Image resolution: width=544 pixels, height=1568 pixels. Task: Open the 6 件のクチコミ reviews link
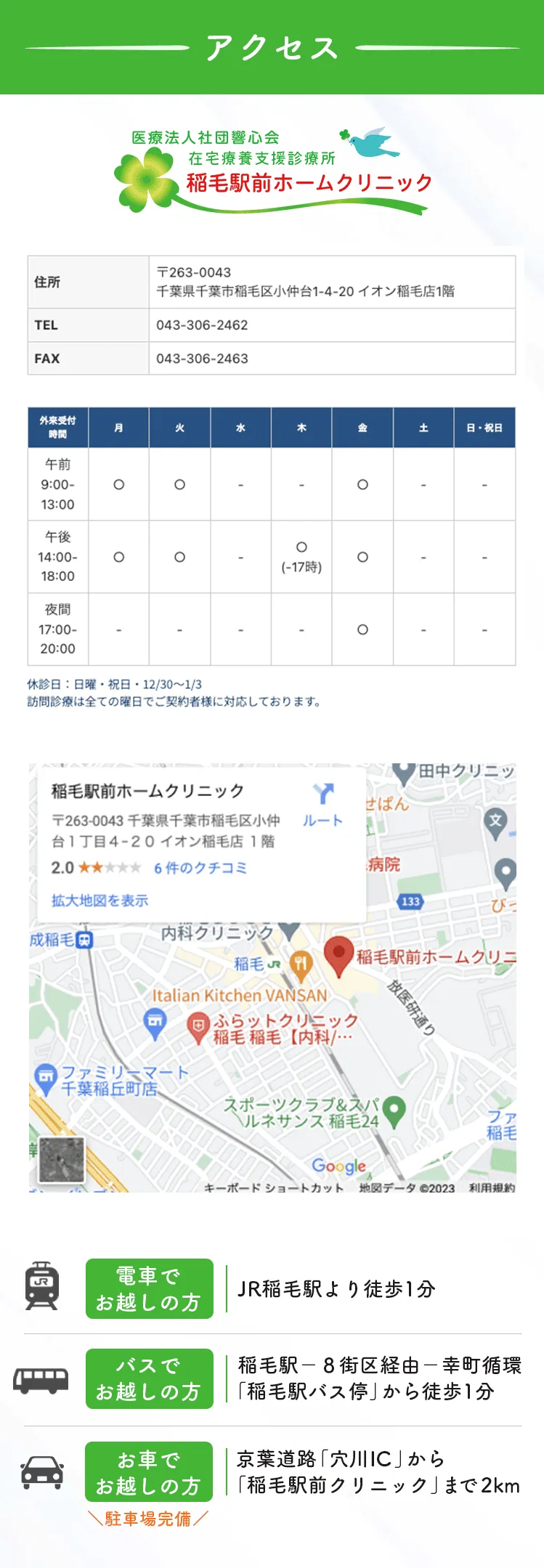tap(200, 868)
